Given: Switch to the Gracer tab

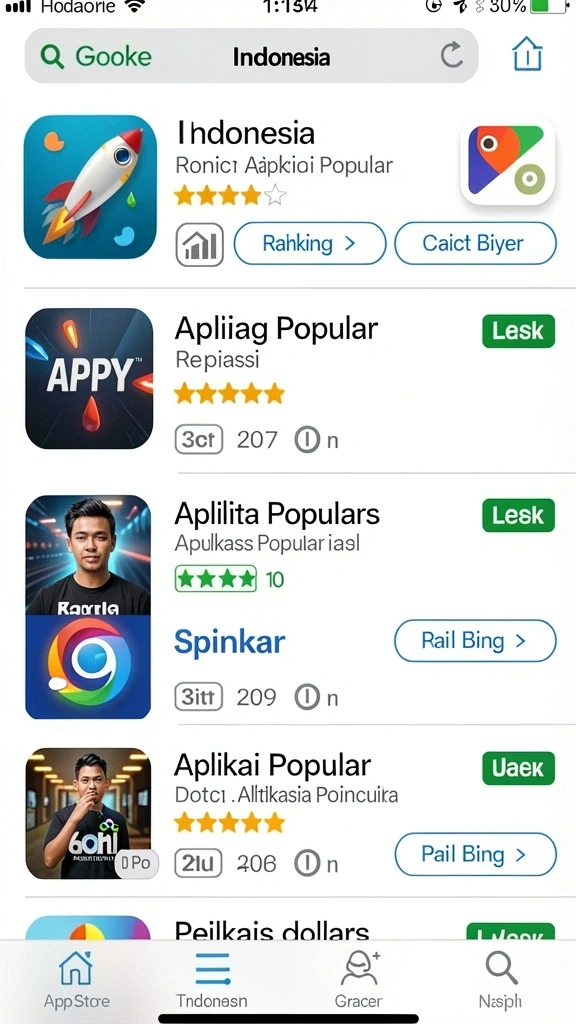Looking at the screenshot, I should 359,980.
